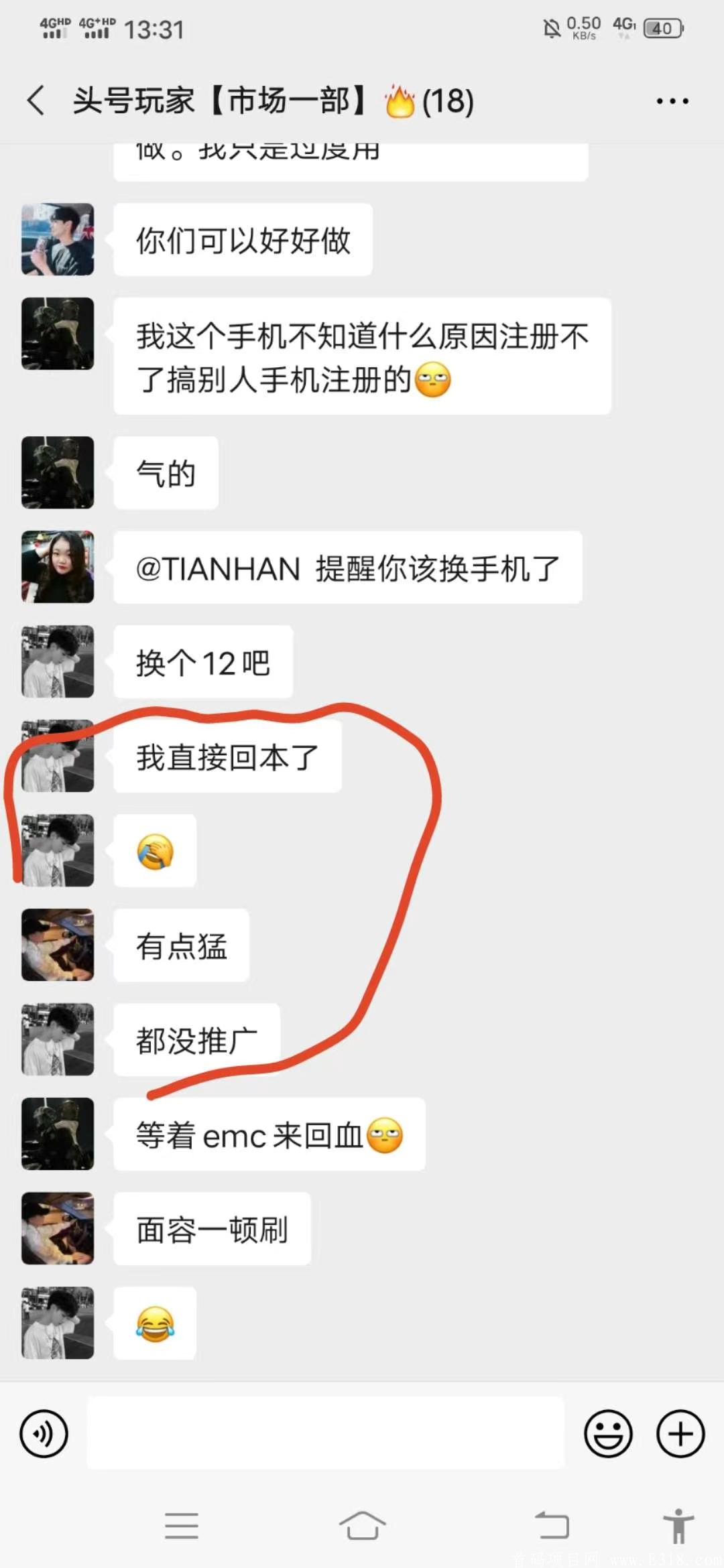Tap the message text field

[x=326, y=1433]
